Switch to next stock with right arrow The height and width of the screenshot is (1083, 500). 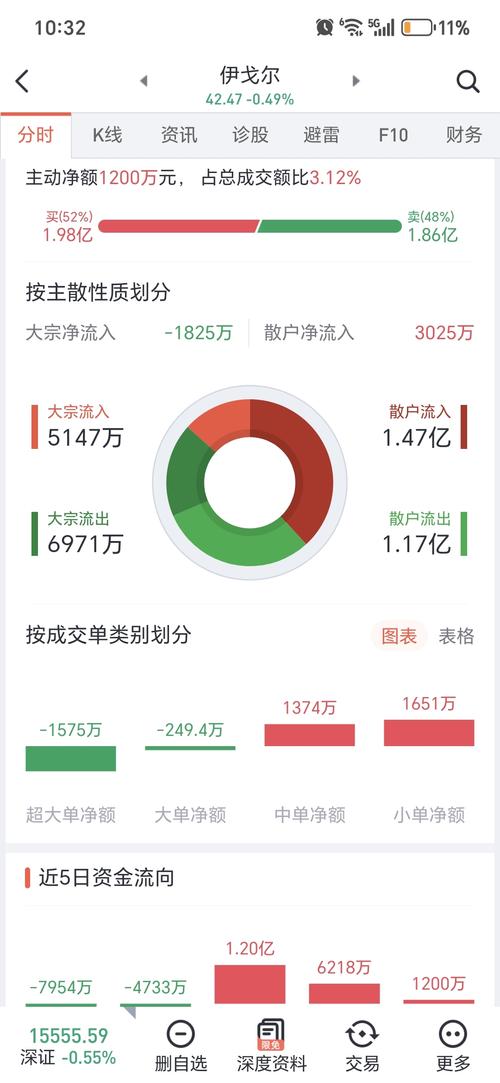pos(356,81)
